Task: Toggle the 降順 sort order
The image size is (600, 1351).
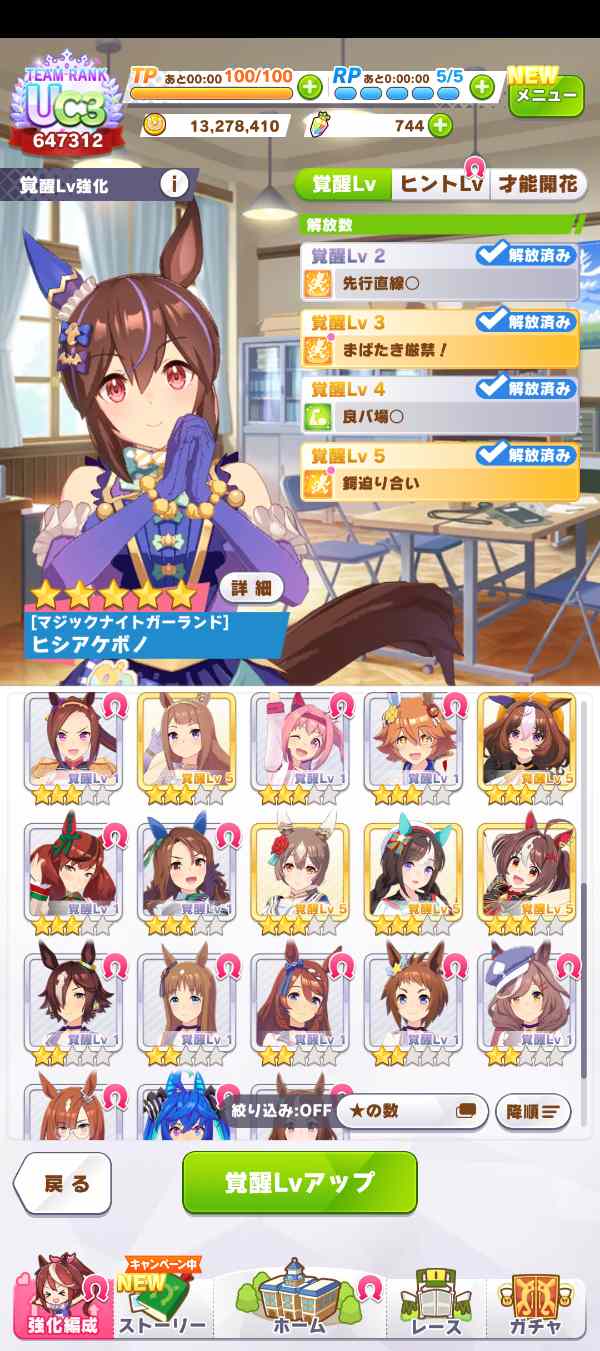Action: click(x=533, y=1111)
